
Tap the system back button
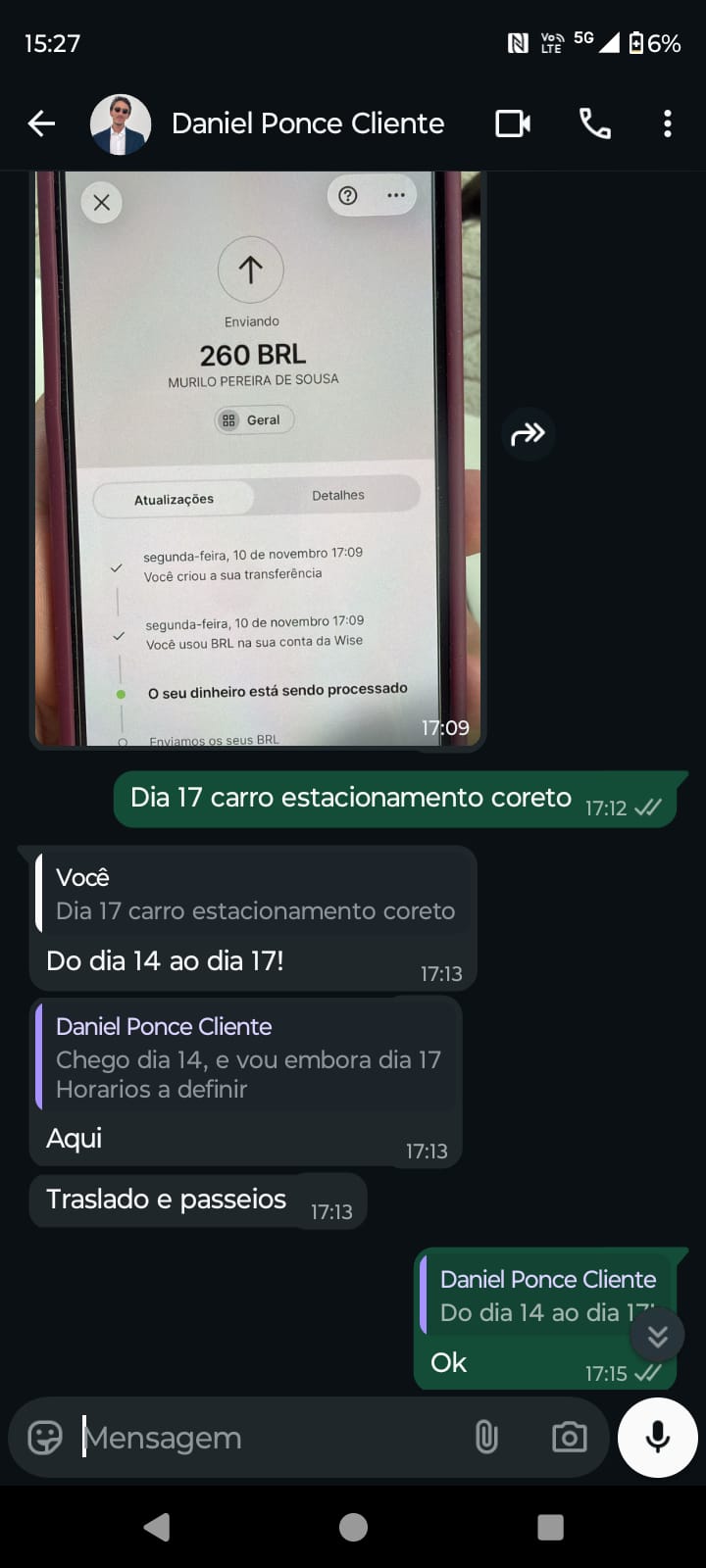point(157,1527)
